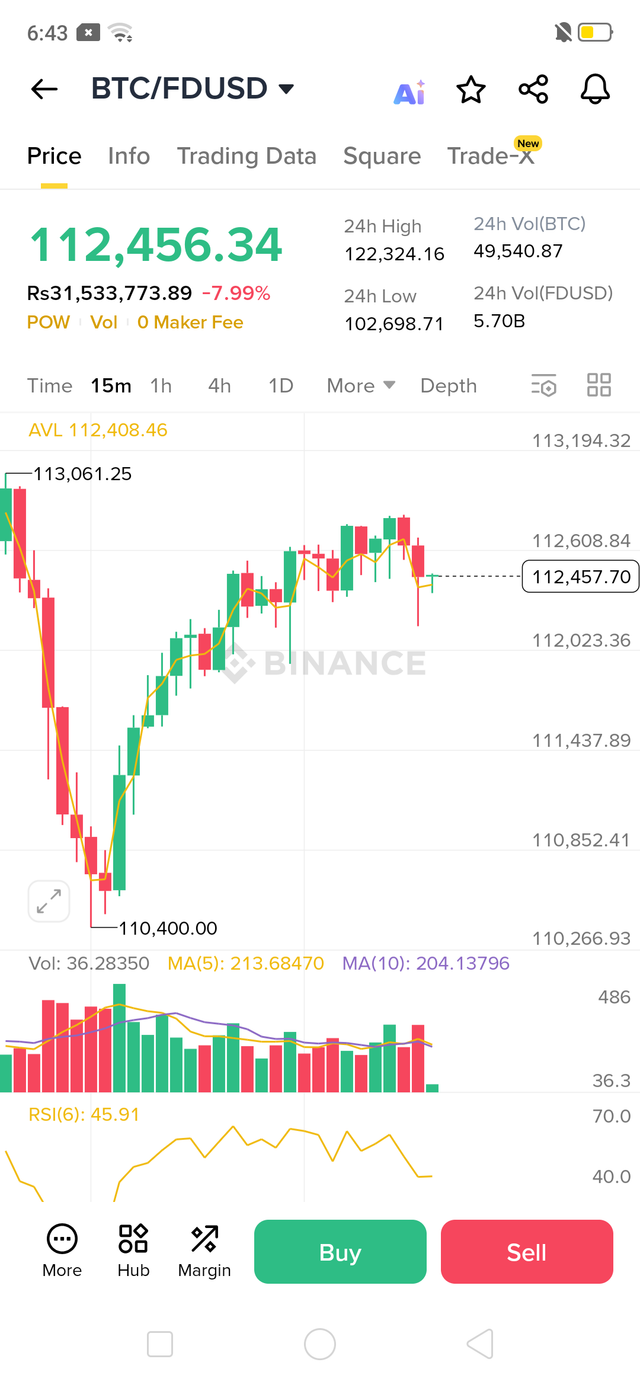Open the BTC/FDUSD pair dropdown
This screenshot has height=1387, width=640.
point(193,89)
